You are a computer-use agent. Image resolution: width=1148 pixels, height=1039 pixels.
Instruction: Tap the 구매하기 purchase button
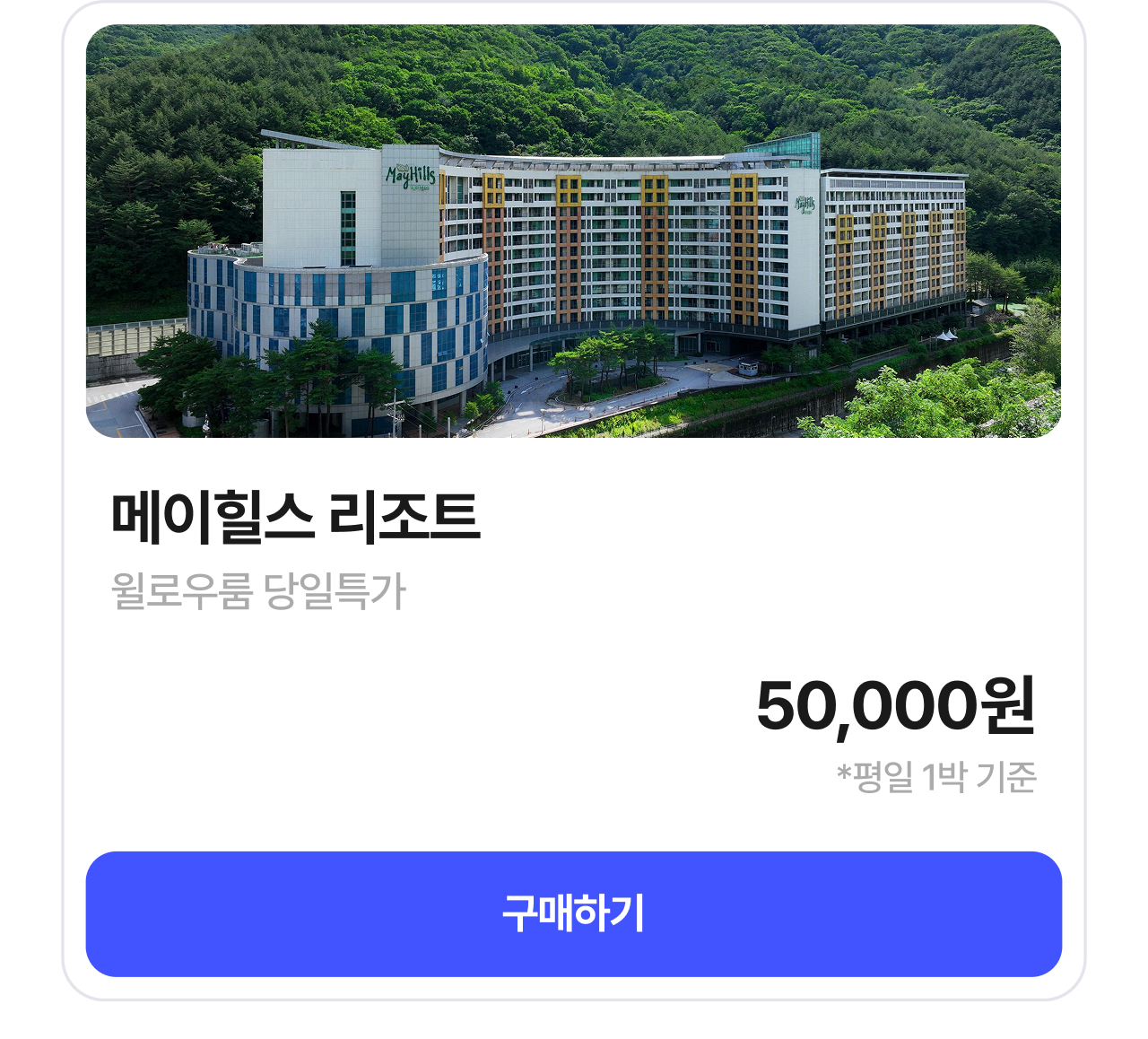(x=573, y=913)
